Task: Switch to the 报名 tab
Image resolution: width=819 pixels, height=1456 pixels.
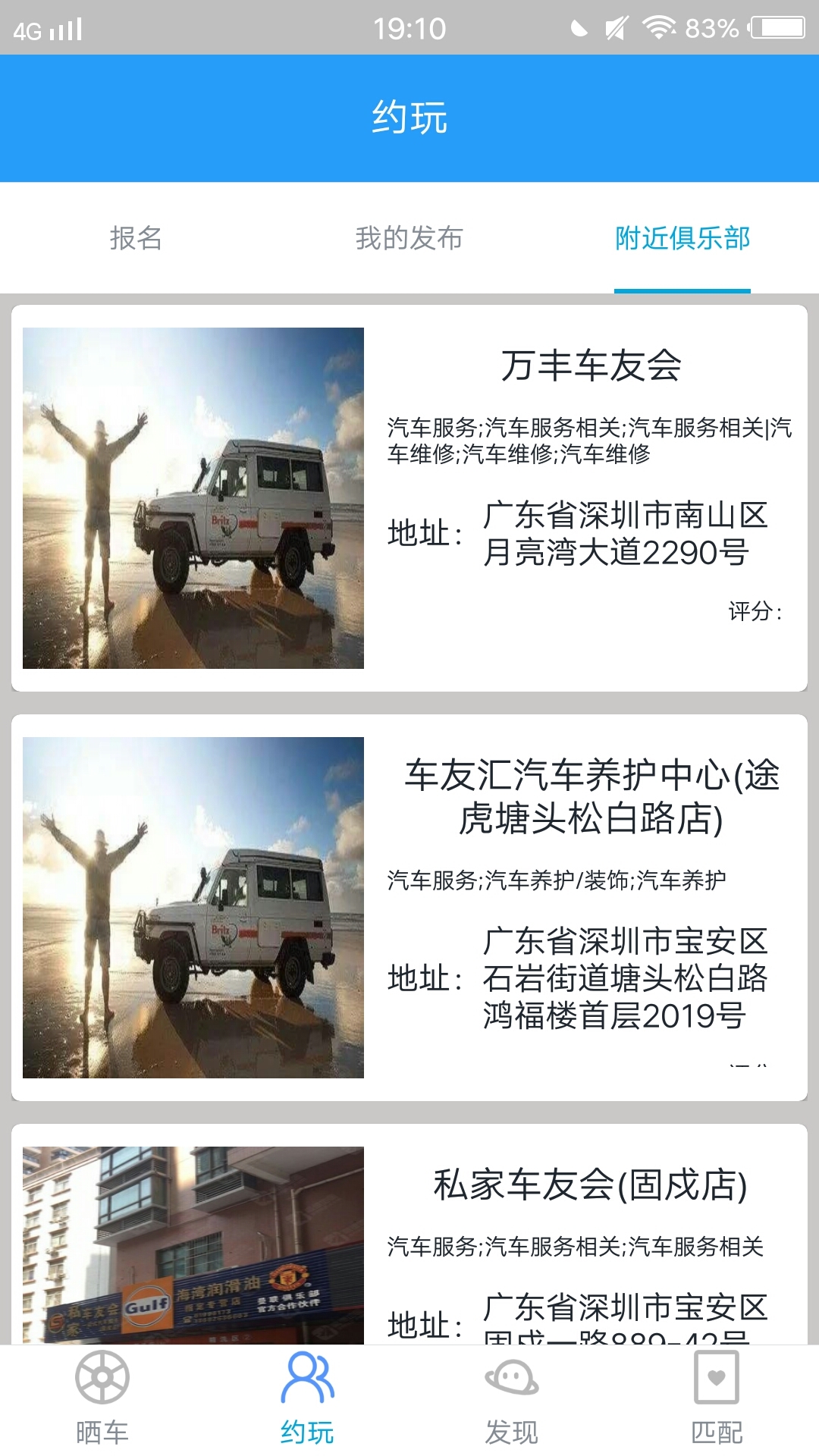Action: (x=136, y=238)
